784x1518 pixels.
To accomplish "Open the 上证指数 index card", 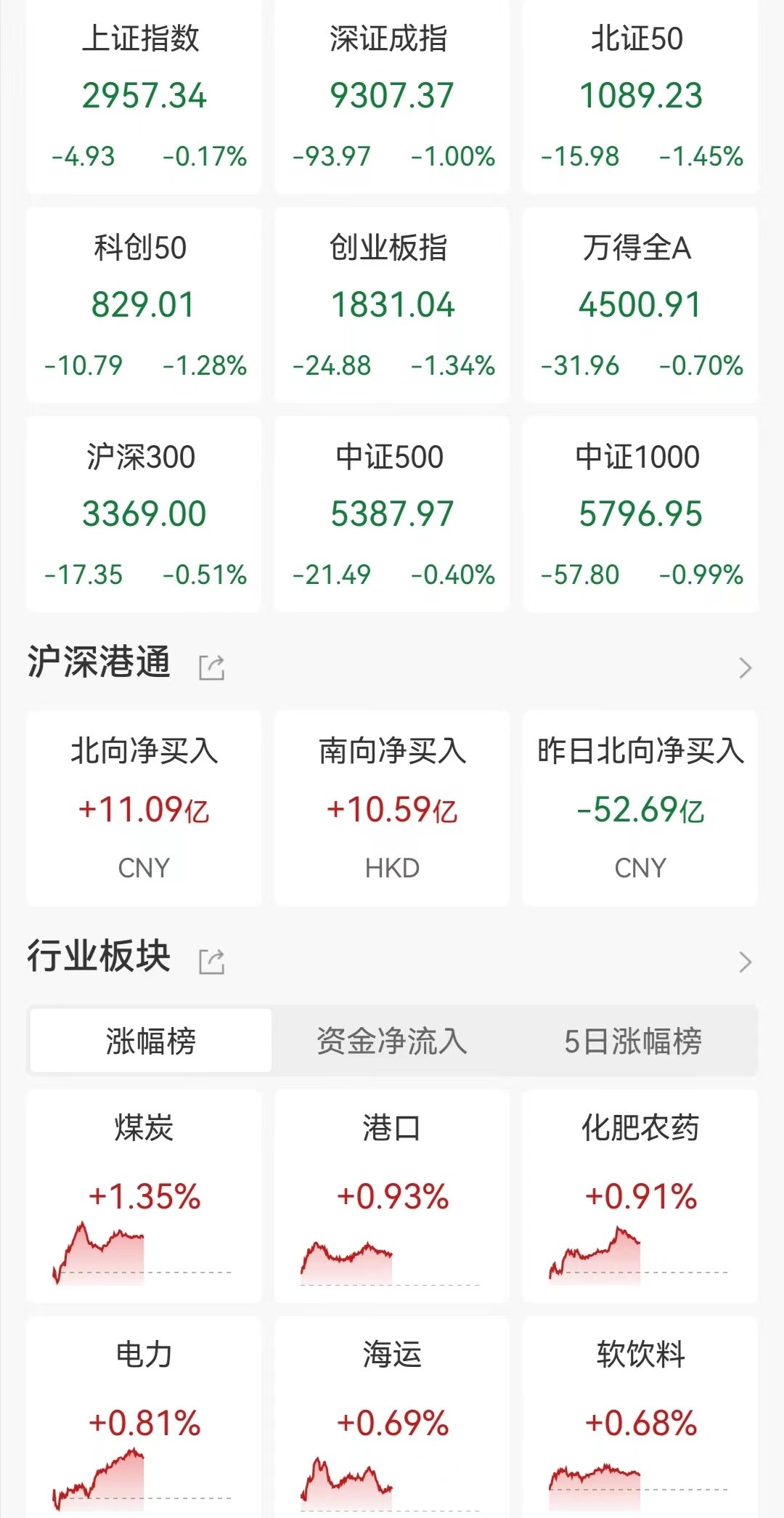I will coord(144,96).
